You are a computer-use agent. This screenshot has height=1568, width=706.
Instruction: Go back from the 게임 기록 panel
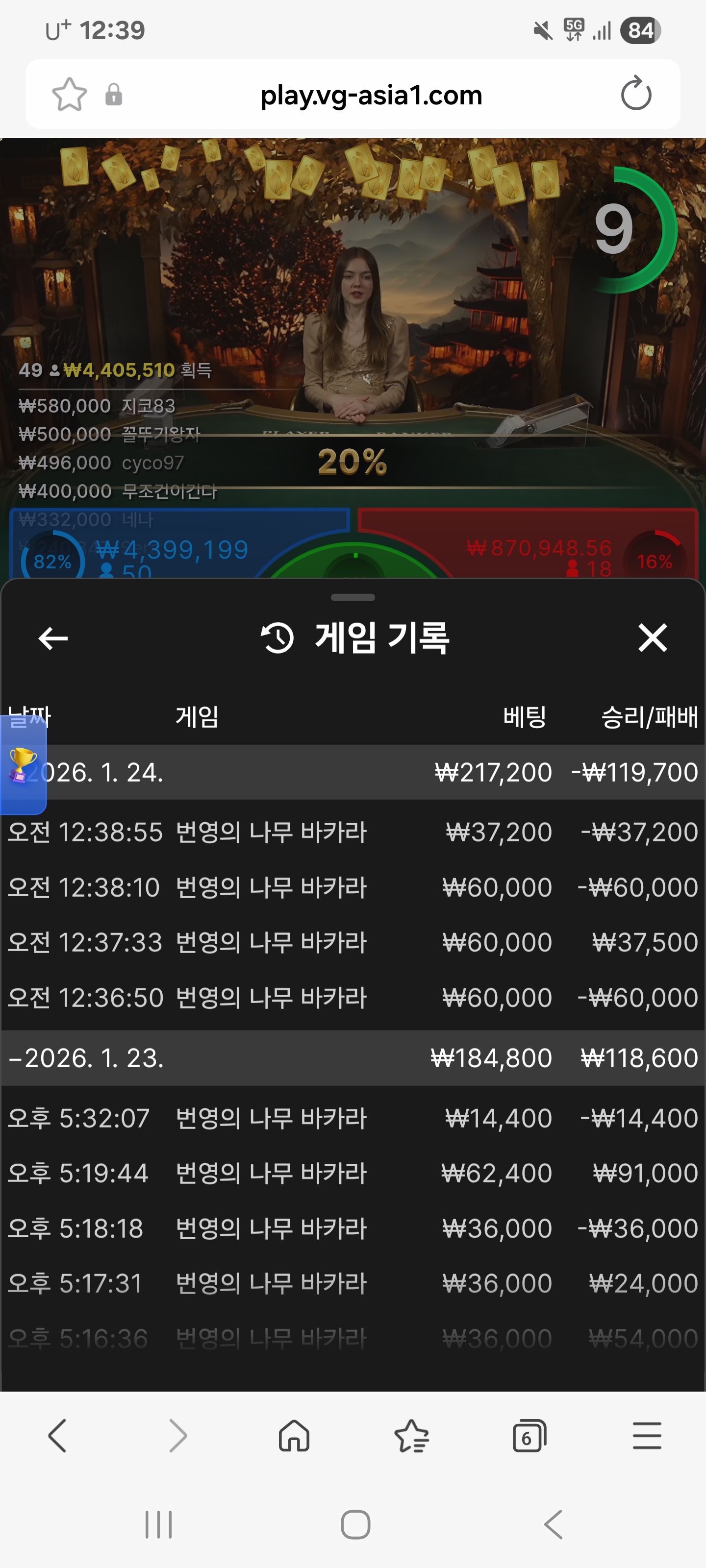coord(53,638)
